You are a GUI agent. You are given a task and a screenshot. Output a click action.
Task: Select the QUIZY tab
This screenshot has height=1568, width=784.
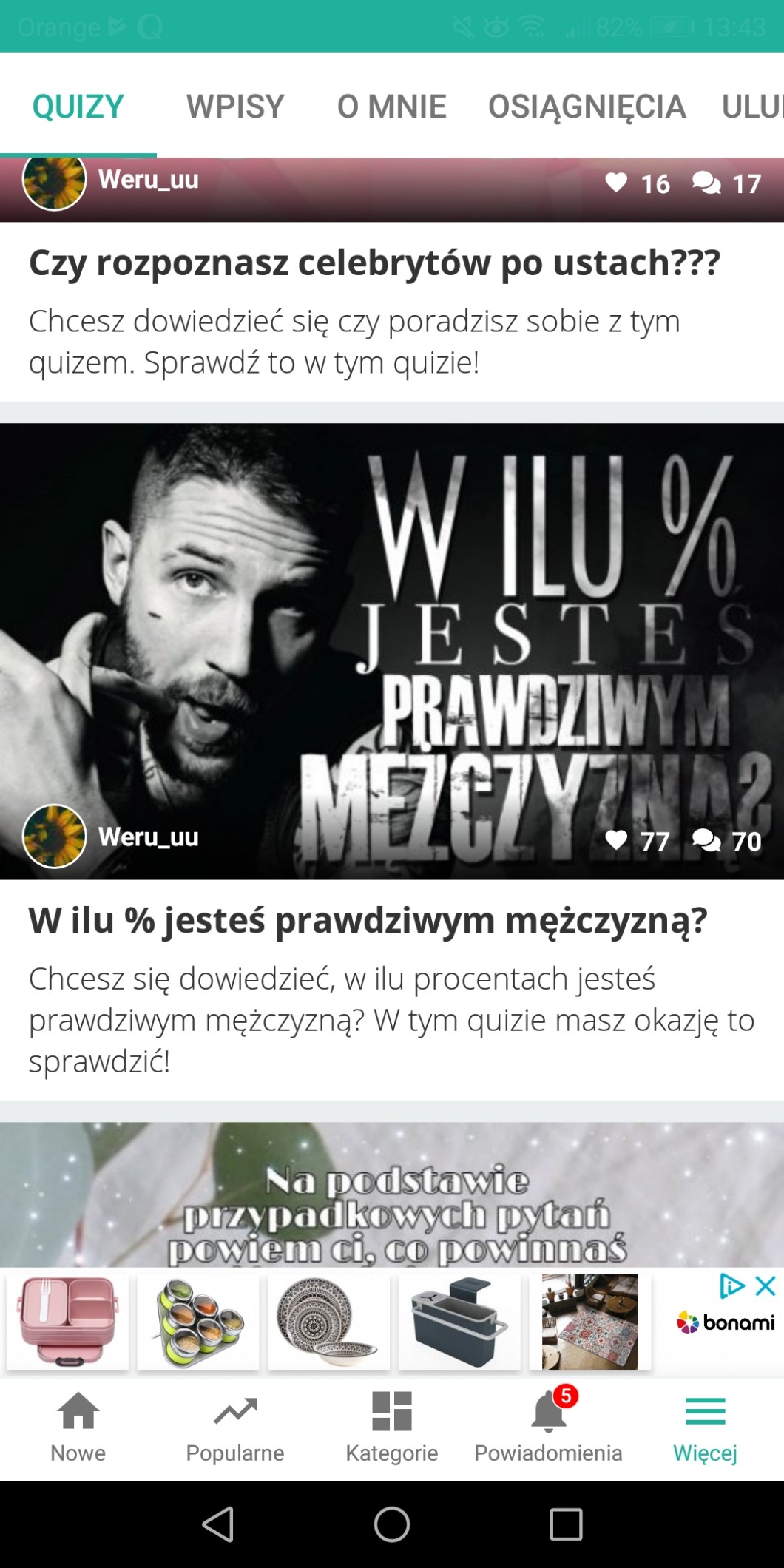[78, 107]
